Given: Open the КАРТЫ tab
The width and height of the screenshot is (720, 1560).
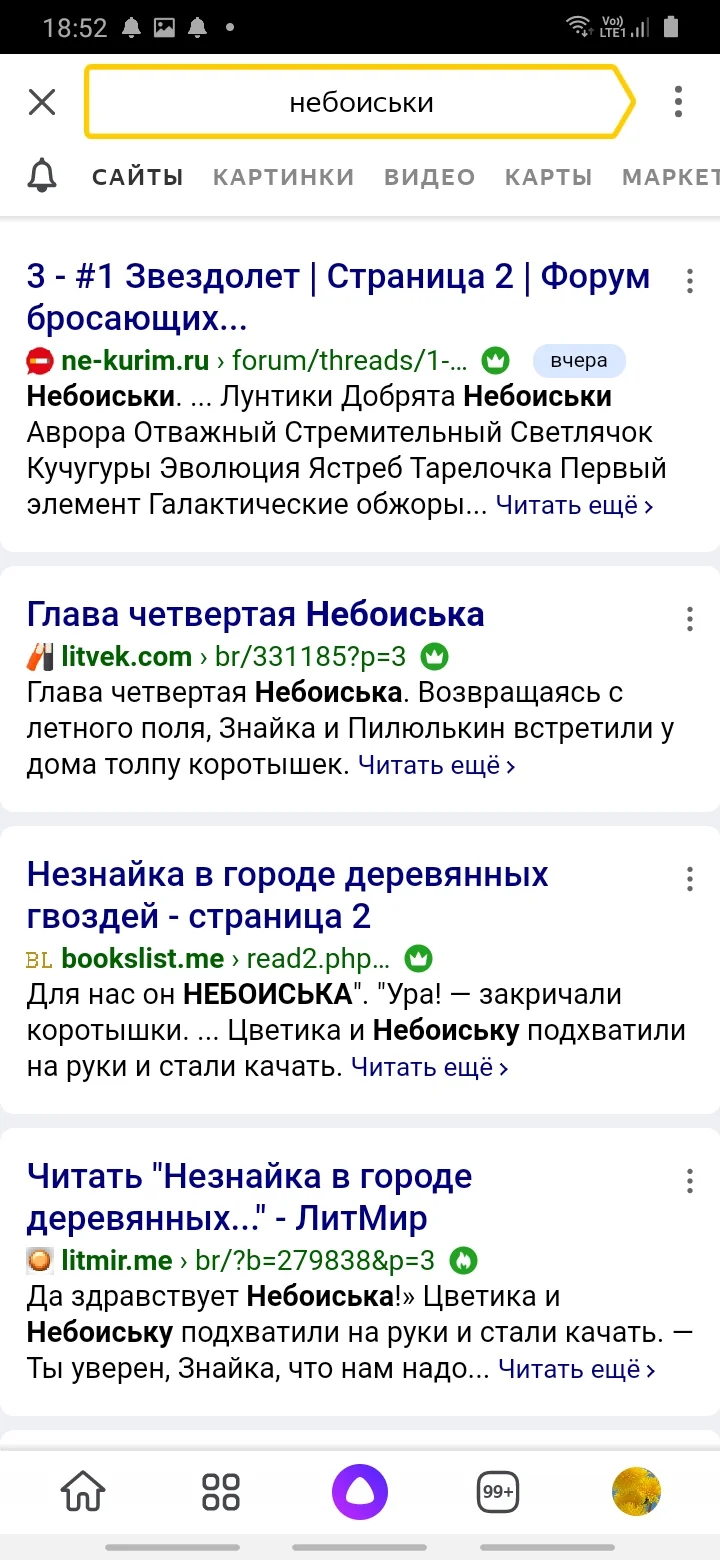Looking at the screenshot, I should point(548,177).
